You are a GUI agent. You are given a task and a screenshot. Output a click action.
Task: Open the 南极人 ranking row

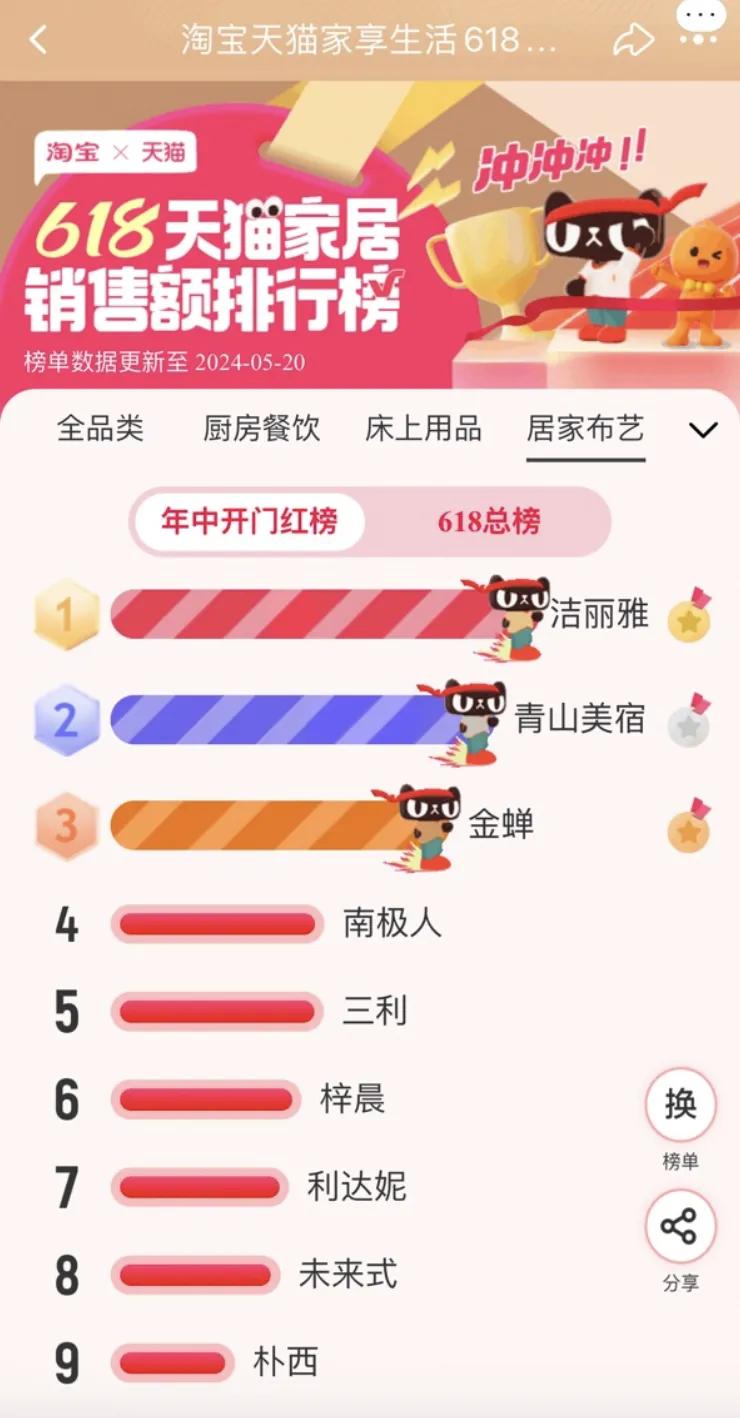(x=392, y=923)
